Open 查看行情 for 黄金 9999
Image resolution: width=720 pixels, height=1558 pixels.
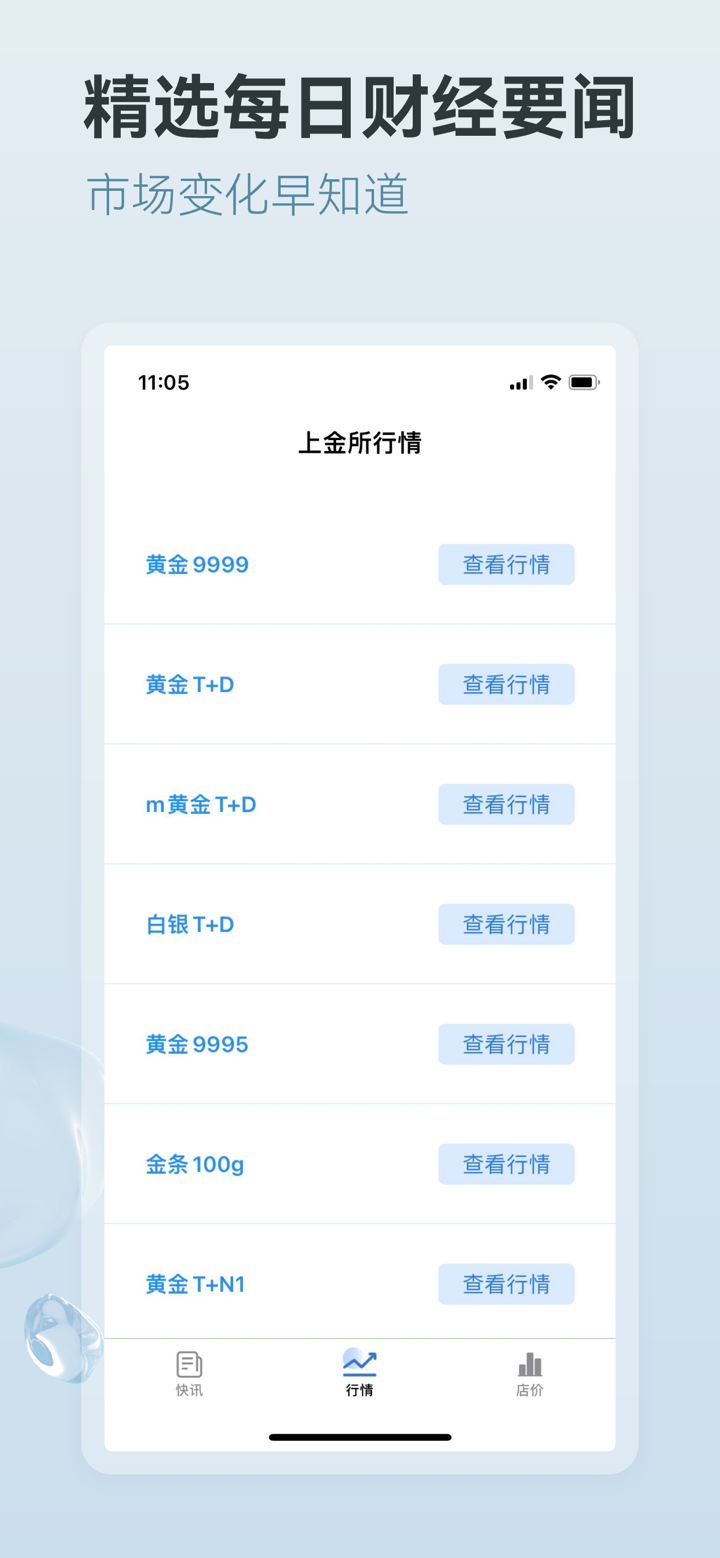(506, 564)
